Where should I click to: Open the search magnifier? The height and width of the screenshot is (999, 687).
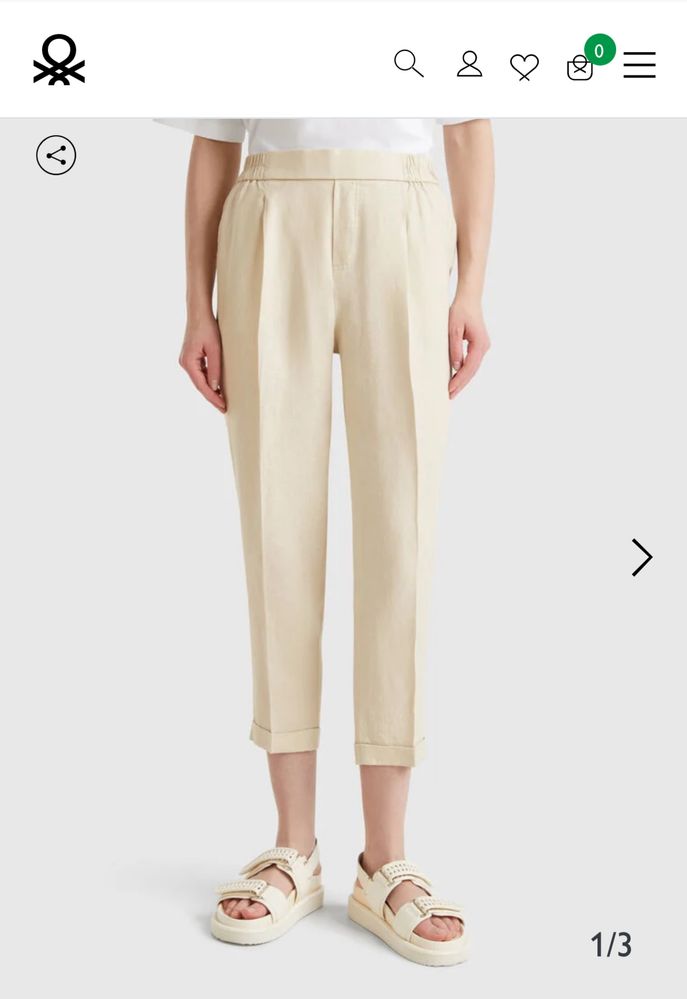(408, 64)
